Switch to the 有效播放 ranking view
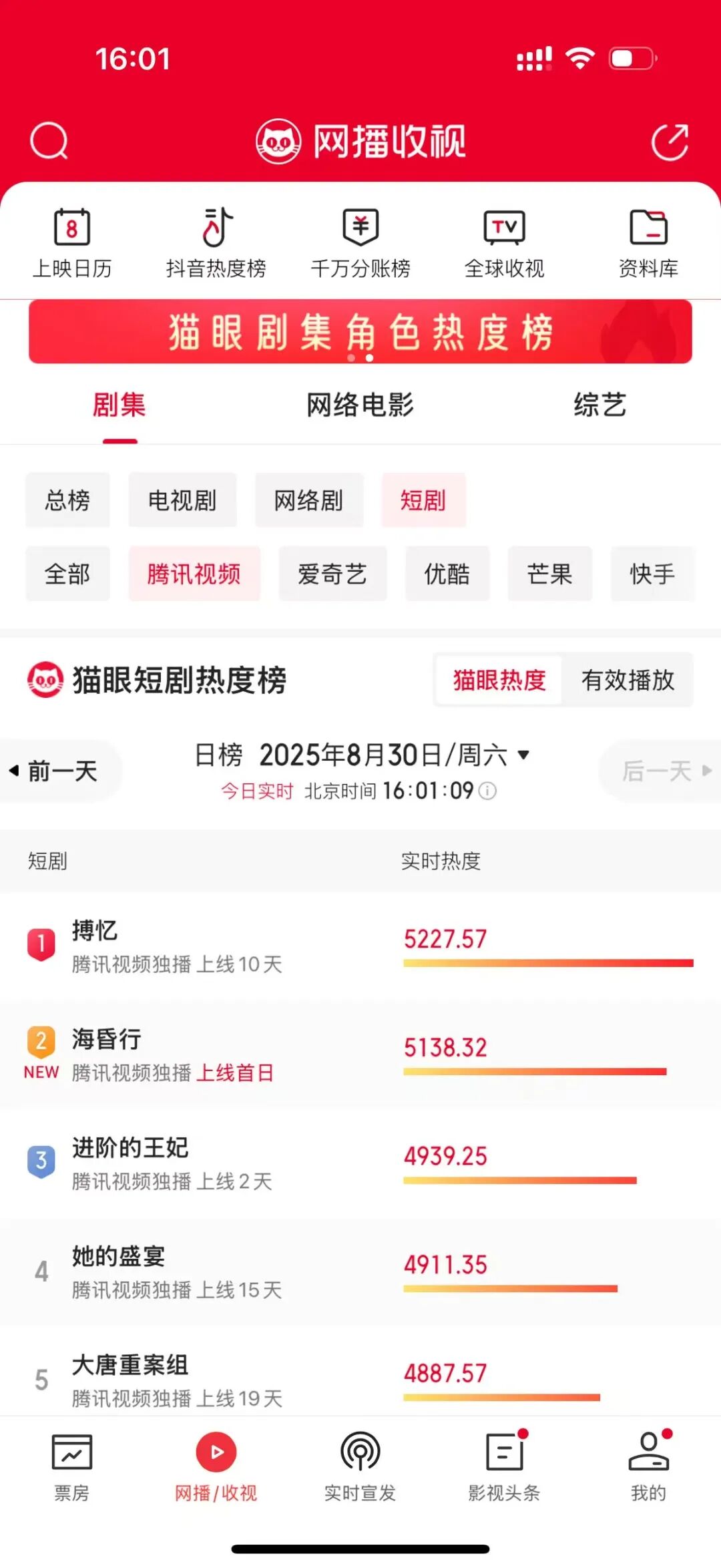Viewport: 721px width, 1568px height. pos(628,680)
